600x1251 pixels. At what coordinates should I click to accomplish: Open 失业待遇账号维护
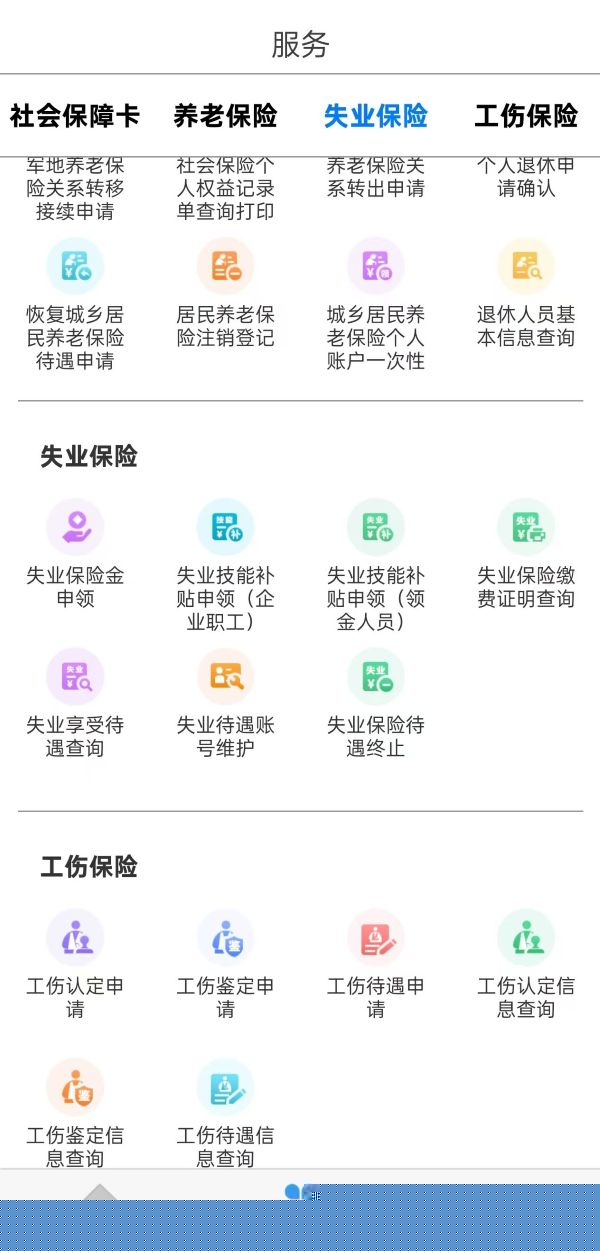tap(225, 678)
